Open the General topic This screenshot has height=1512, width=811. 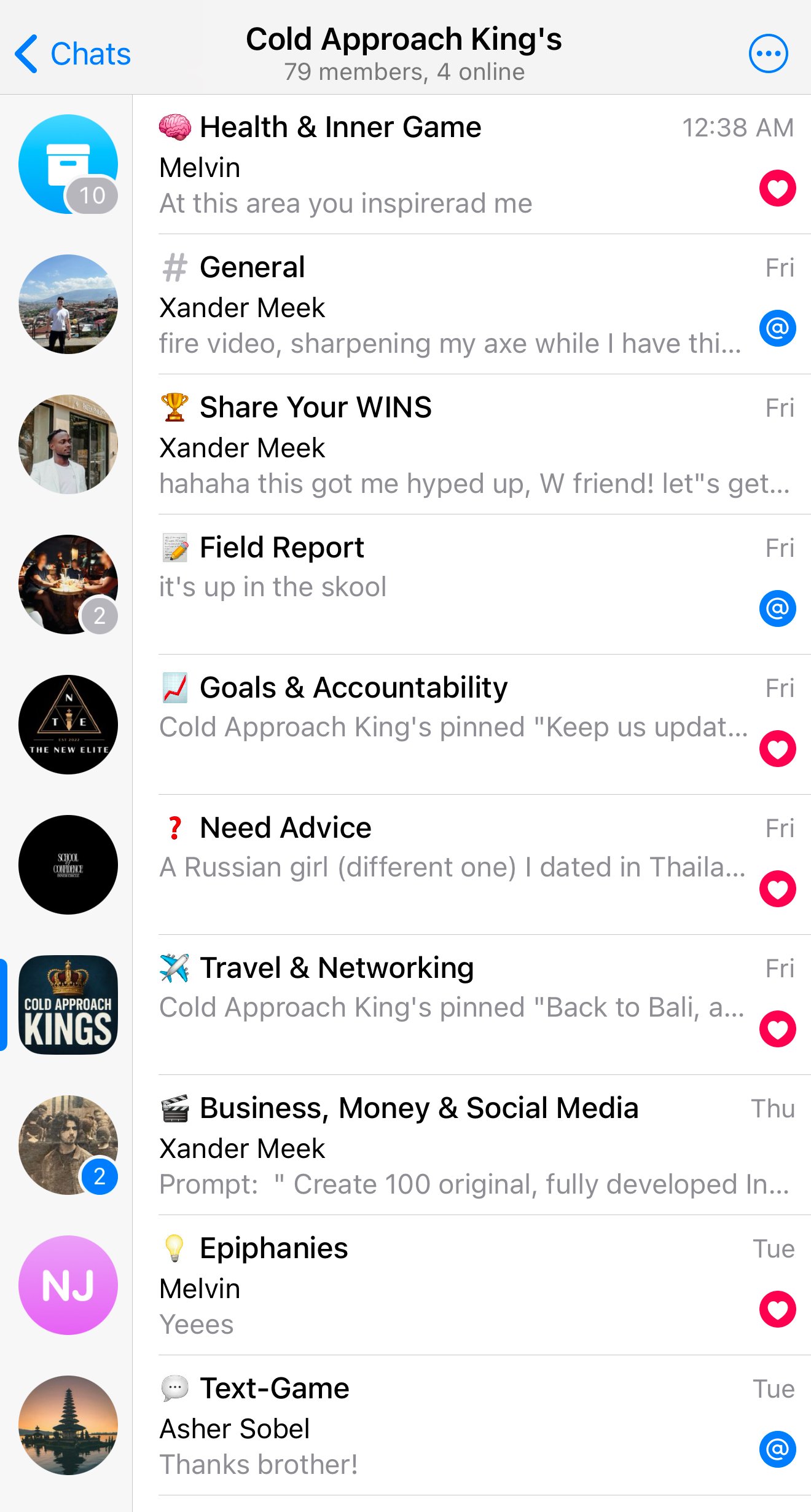point(455,304)
